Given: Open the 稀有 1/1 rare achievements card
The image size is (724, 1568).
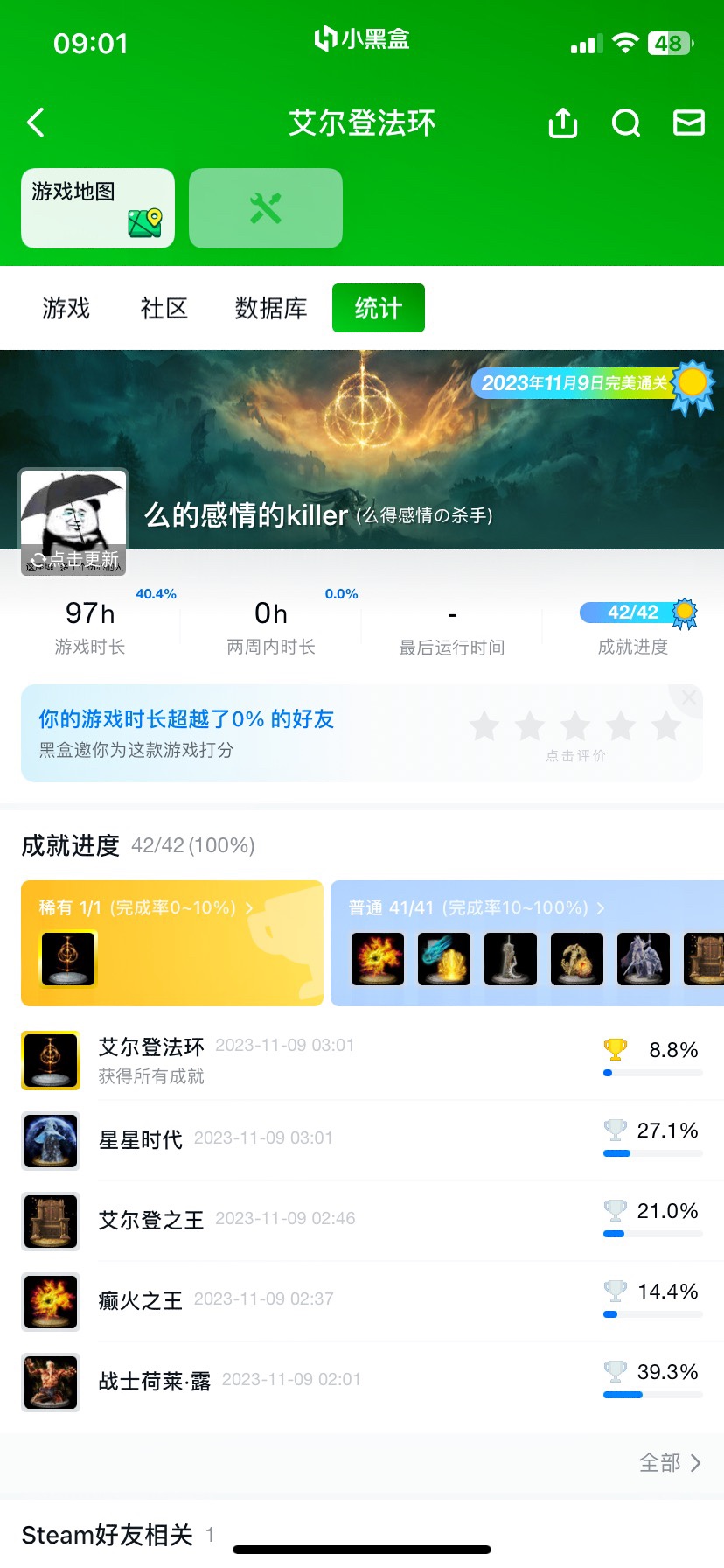Looking at the screenshot, I should tap(172, 943).
